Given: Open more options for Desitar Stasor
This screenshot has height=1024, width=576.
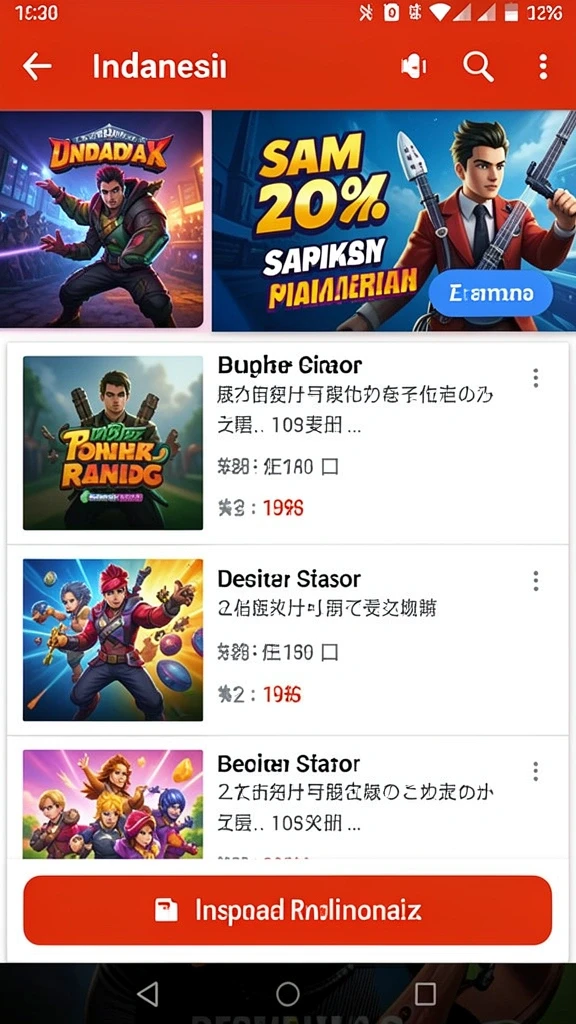Looking at the screenshot, I should pyautogui.click(x=536, y=581).
